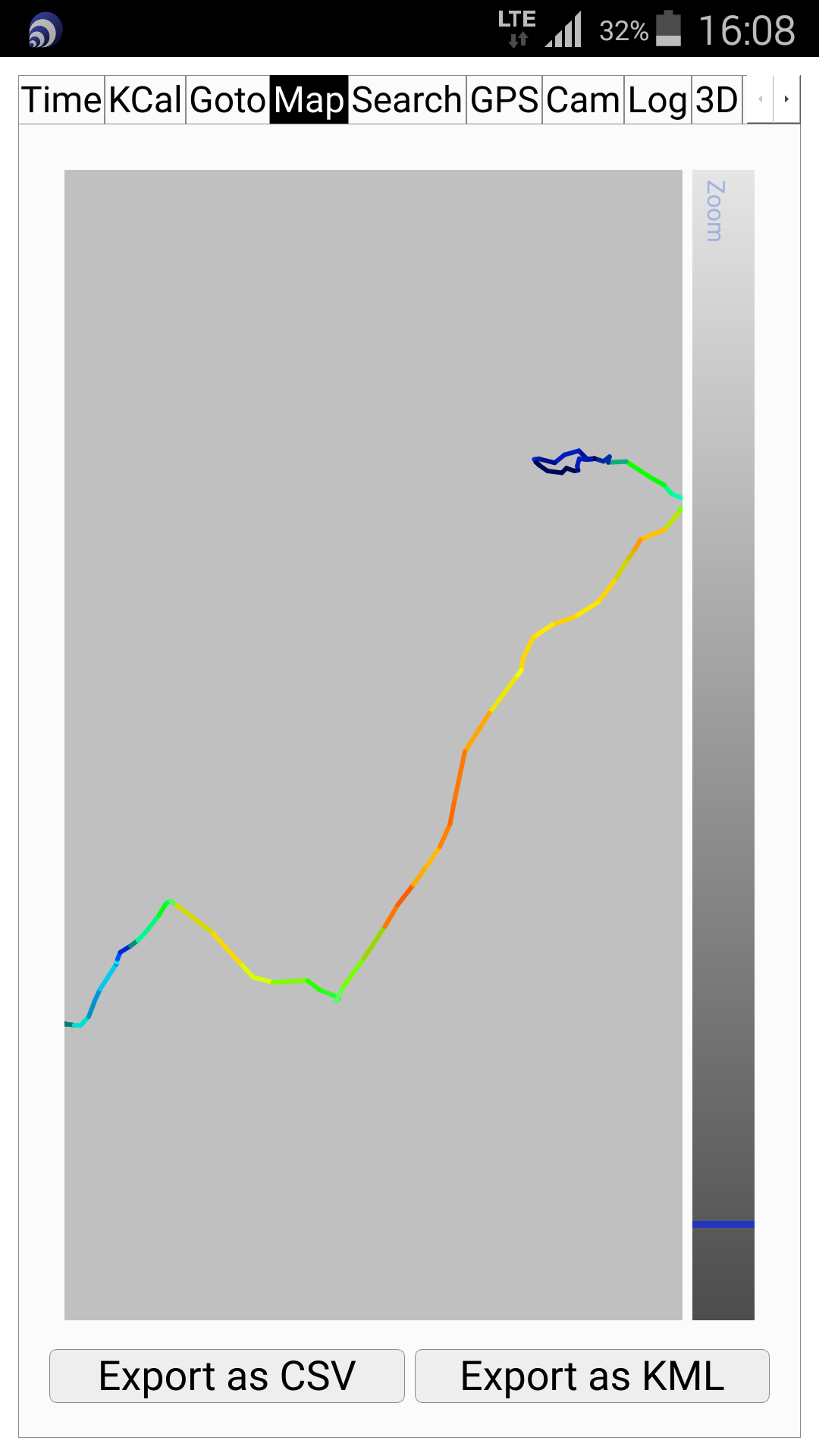Switch to the 3D tab
This screenshot has height=1456, width=819.
(x=717, y=99)
